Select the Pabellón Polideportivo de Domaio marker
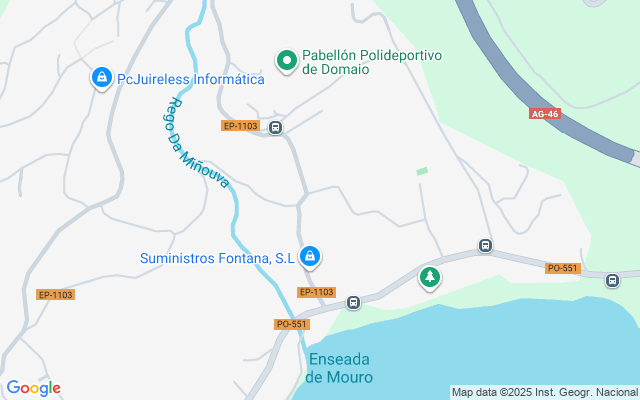Image resolution: width=640 pixels, height=400 pixels. [x=287, y=61]
